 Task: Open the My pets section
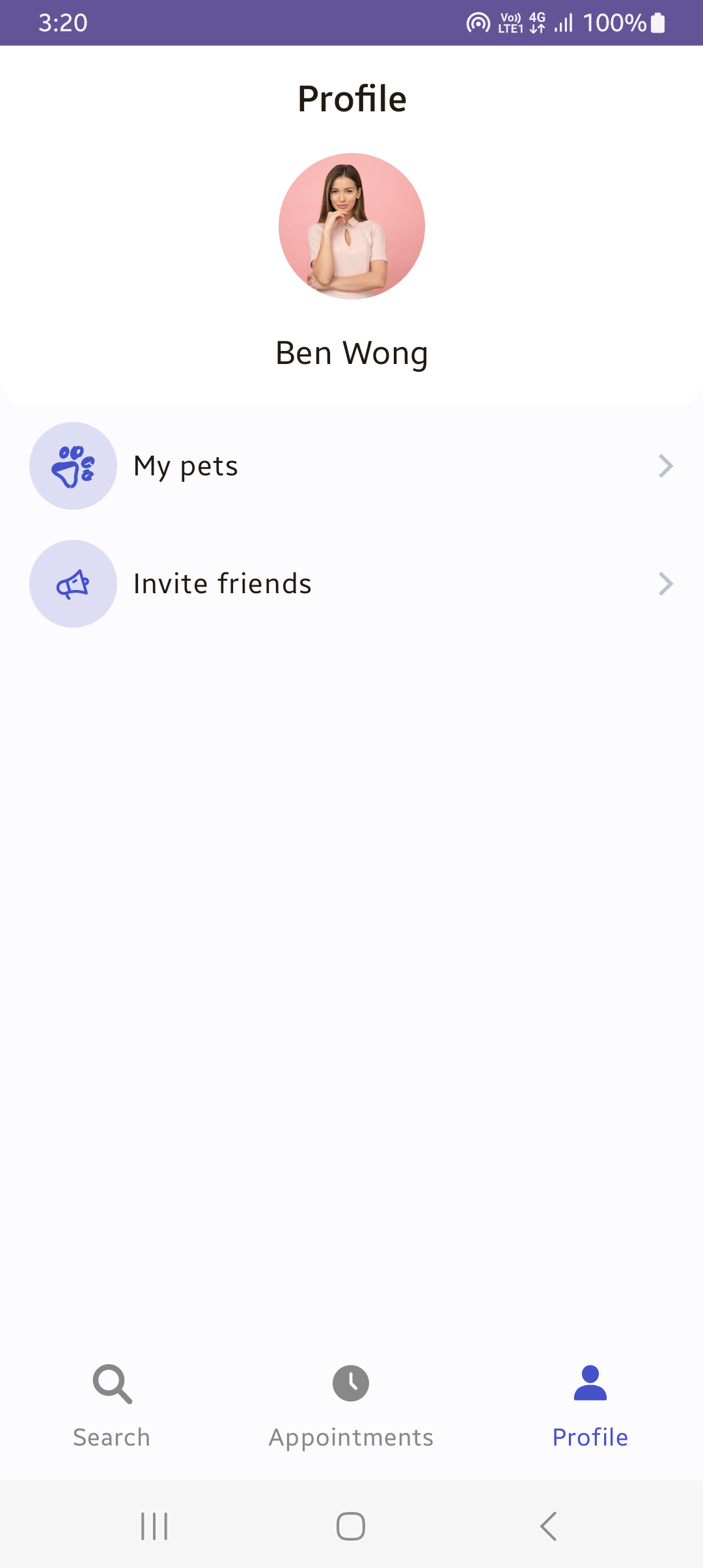tap(186, 465)
